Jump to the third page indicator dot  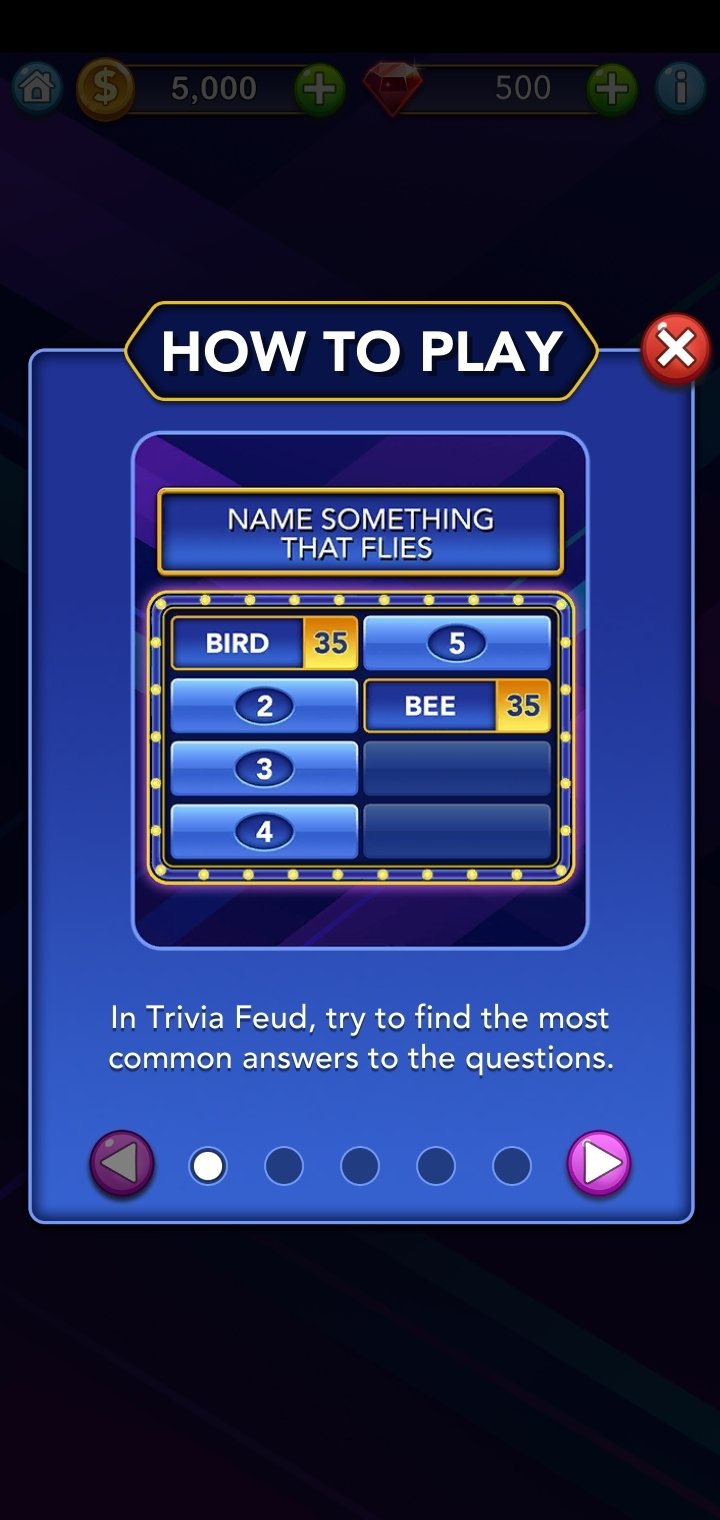click(360, 1166)
